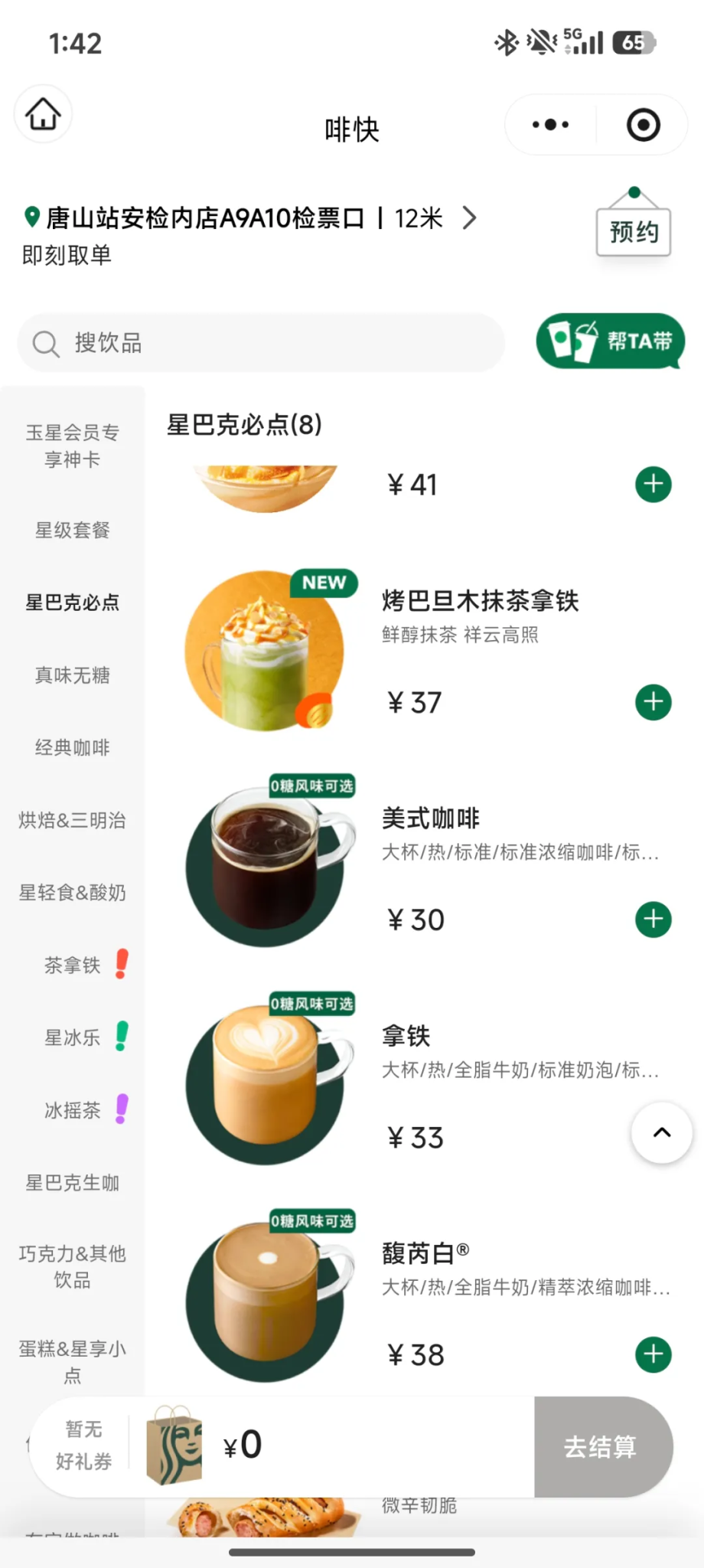The image size is (704, 1568).
Task: Tap the 搜饮品 search input field
Action: (230, 343)
